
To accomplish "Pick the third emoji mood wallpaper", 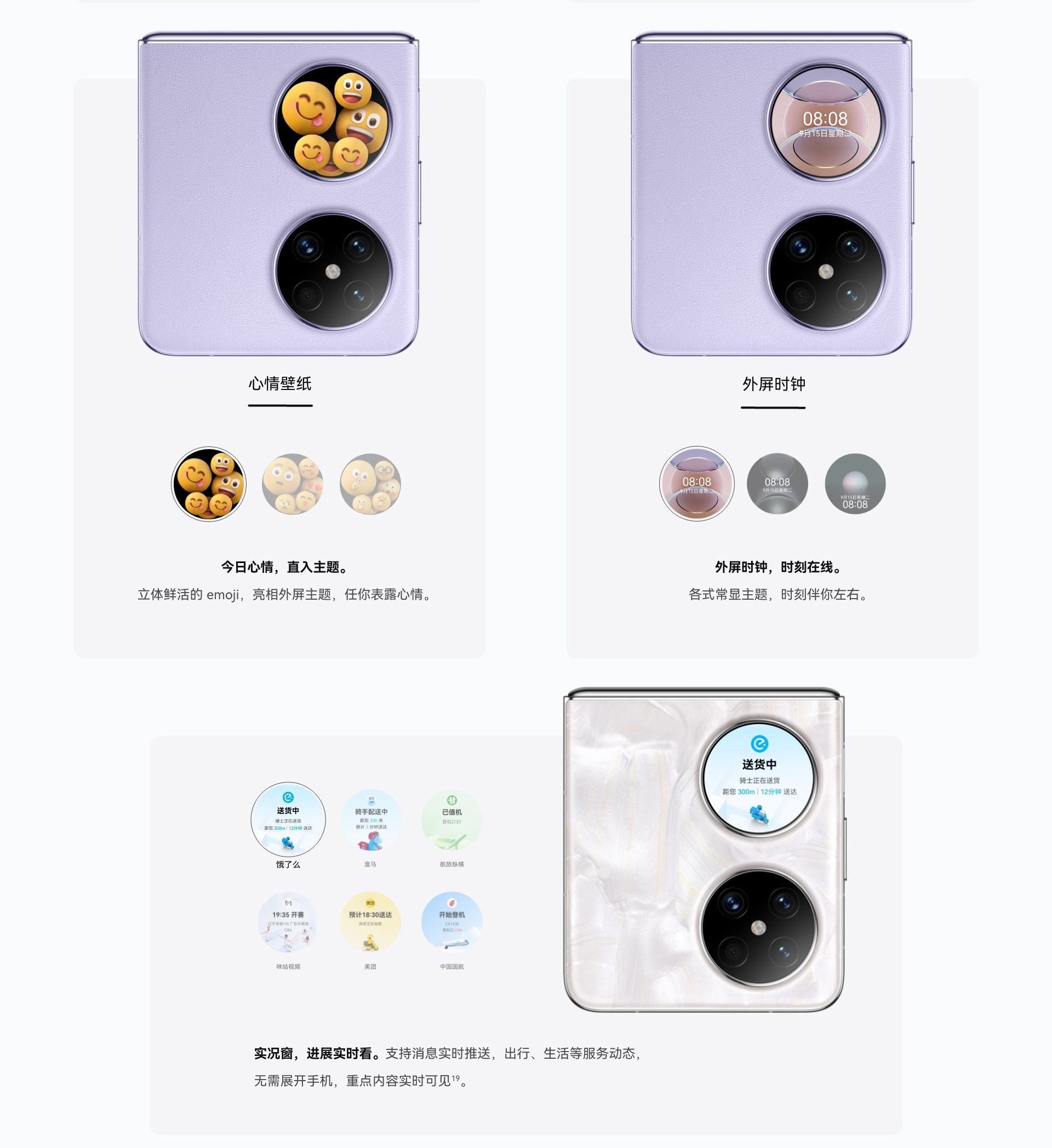I will (370, 484).
